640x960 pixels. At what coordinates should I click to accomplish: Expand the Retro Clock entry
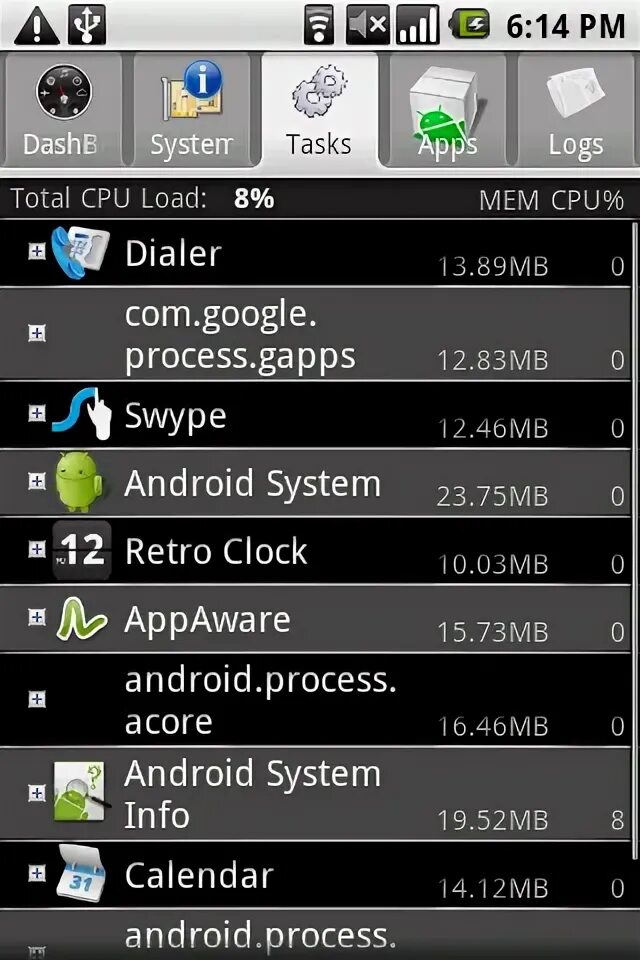(x=37, y=549)
